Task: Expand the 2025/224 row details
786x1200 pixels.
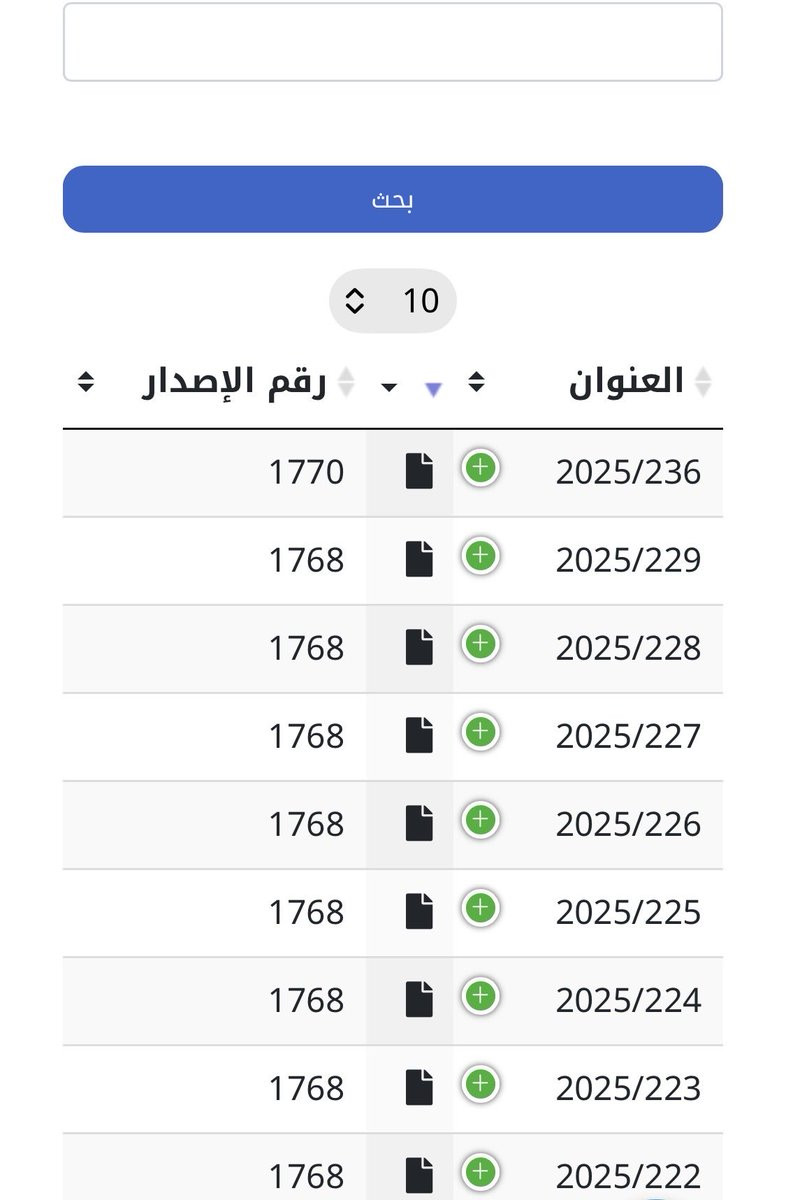Action: tap(481, 996)
